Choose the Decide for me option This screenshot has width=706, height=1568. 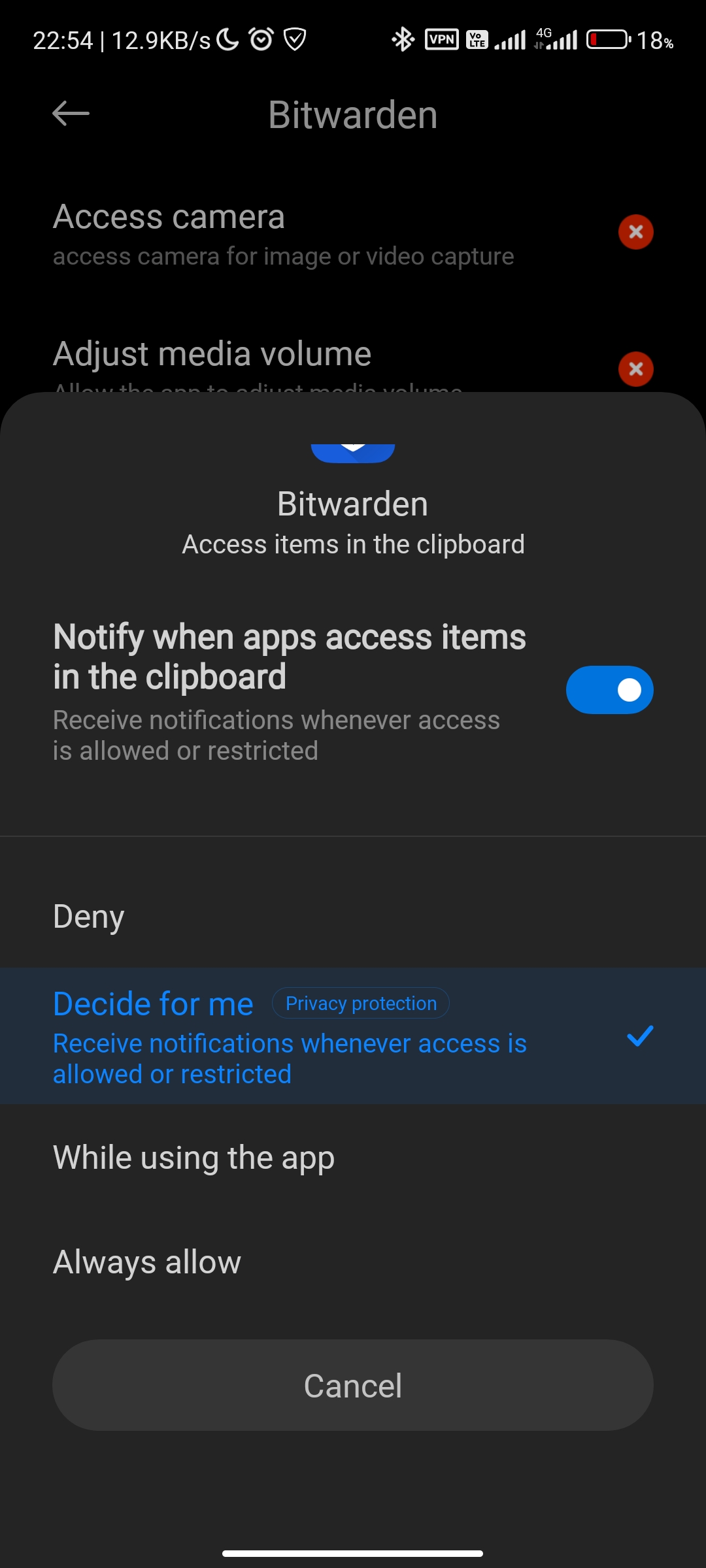tap(353, 1036)
